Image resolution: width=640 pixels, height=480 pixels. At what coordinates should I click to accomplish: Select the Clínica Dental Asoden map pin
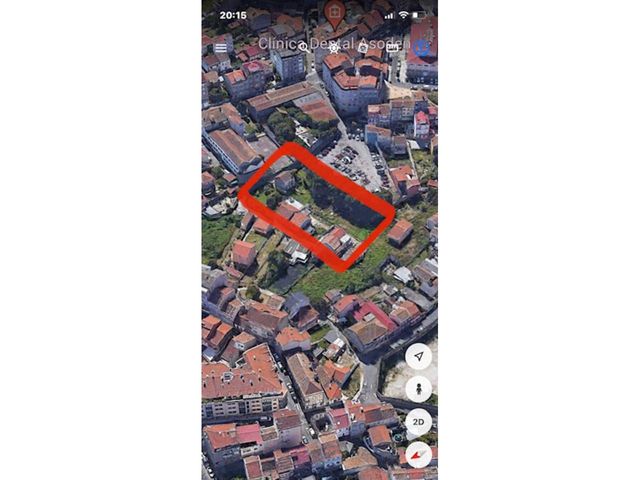coord(334,13)
